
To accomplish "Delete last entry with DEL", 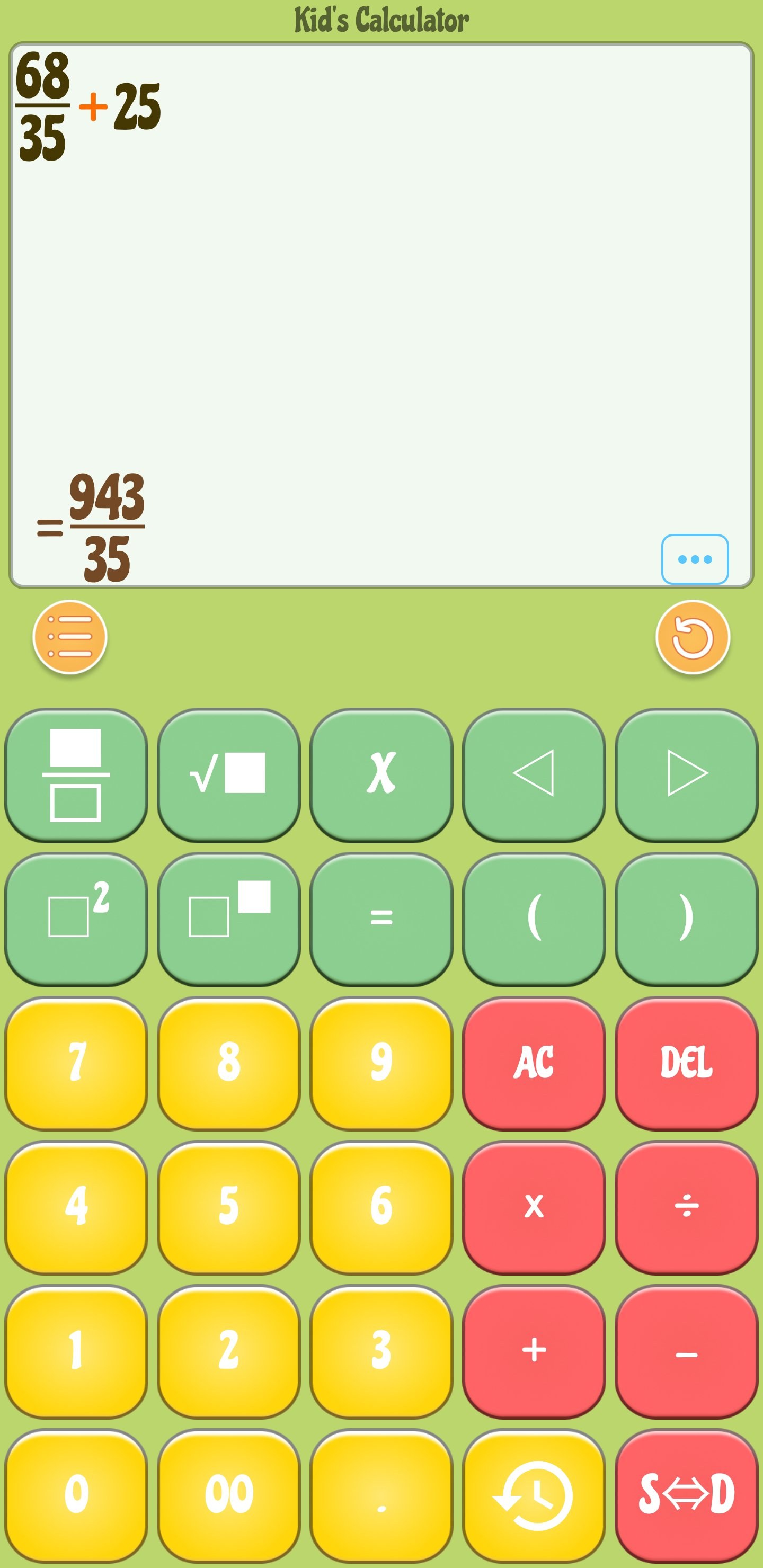I will click(x=686, y=1063).
